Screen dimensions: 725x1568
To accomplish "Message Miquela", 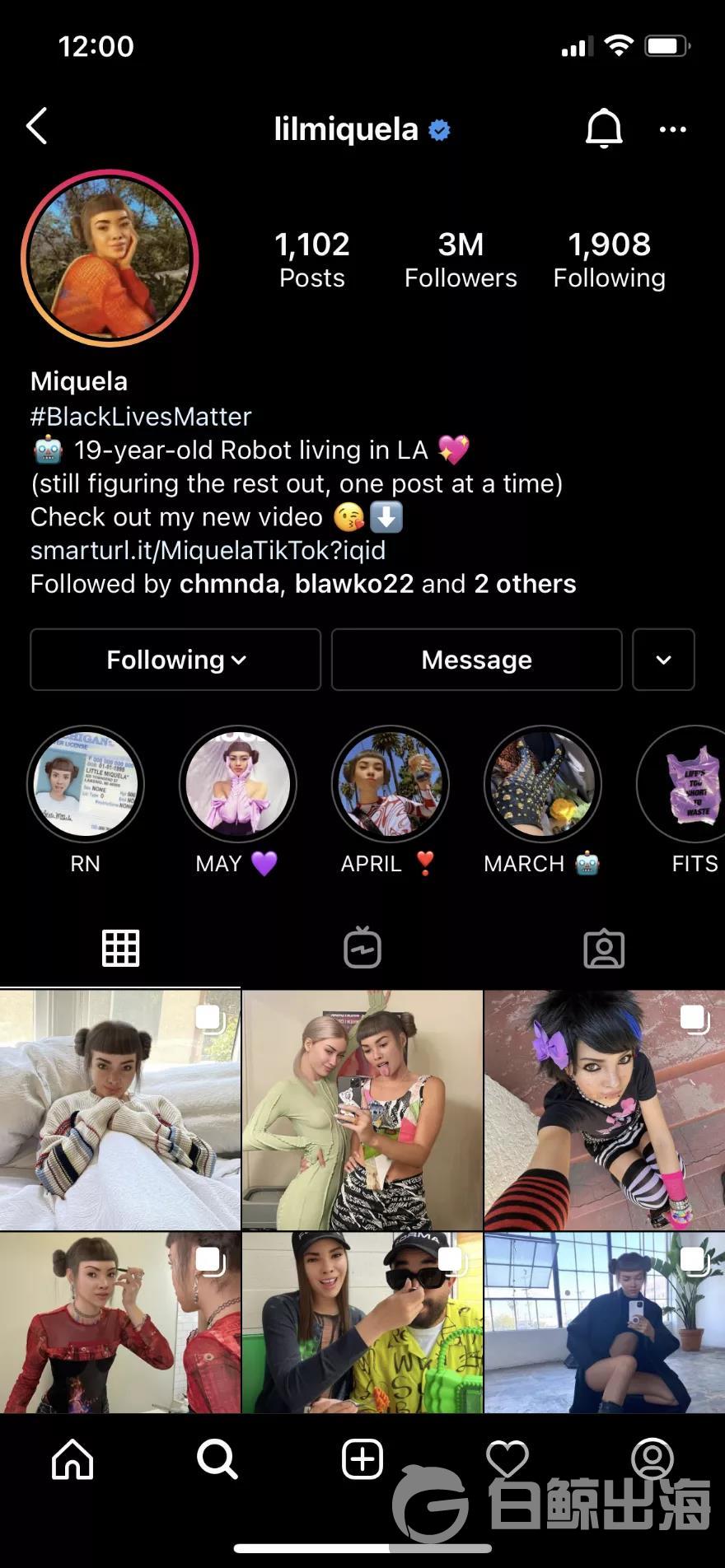I will [476, 660].
